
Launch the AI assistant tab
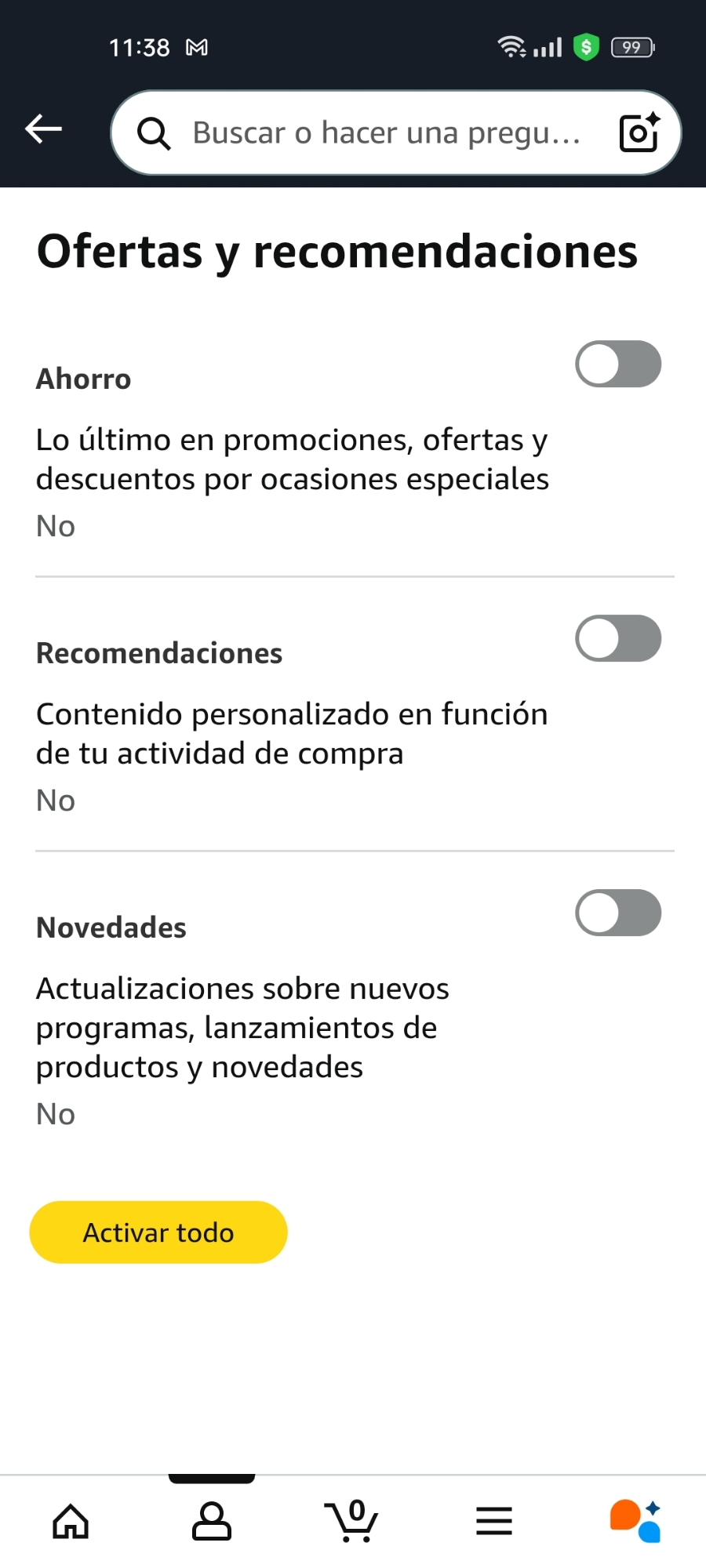(635, 1522)
